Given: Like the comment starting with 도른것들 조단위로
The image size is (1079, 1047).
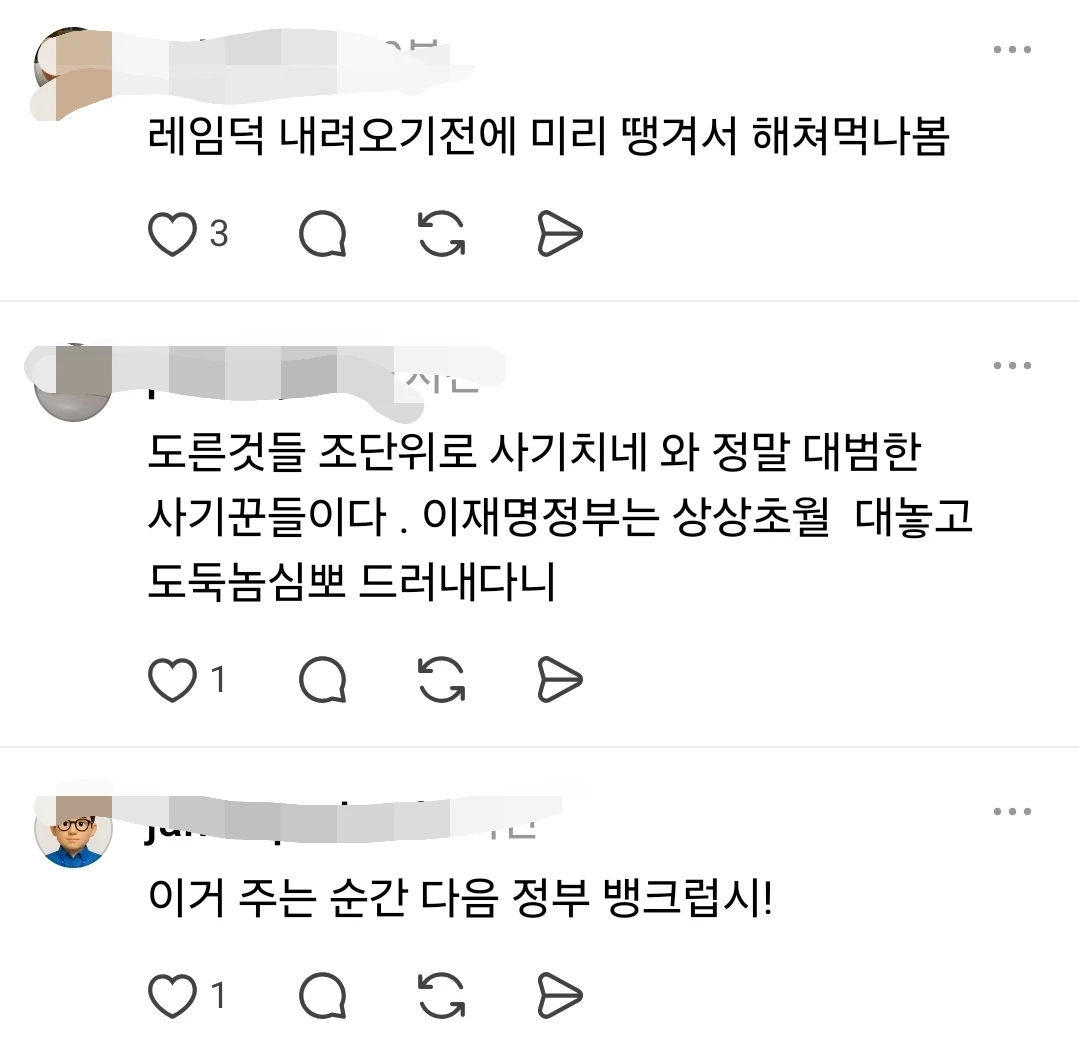Looking at the screenshot, I should click(x=173, y=680).
